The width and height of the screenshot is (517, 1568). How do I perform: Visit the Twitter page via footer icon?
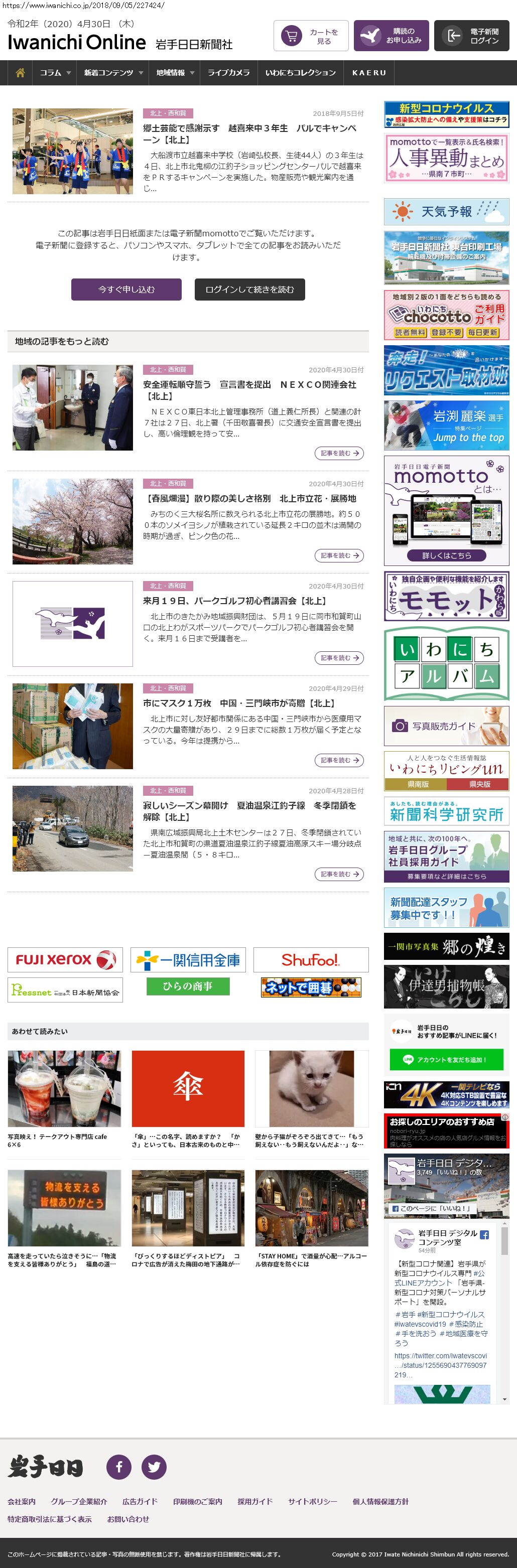(154, 1466)
